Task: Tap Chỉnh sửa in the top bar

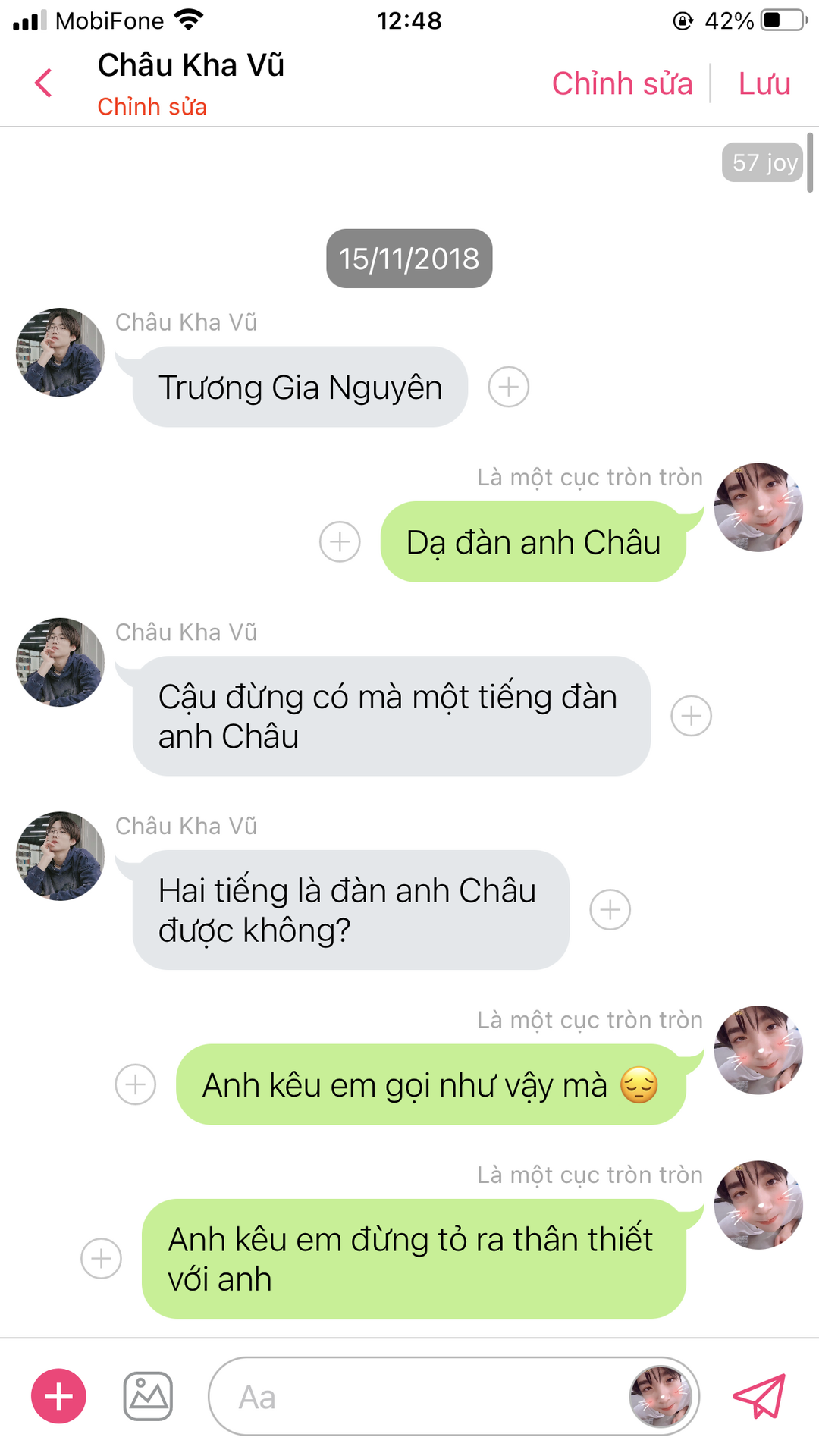Action: [x=622, y=83]
